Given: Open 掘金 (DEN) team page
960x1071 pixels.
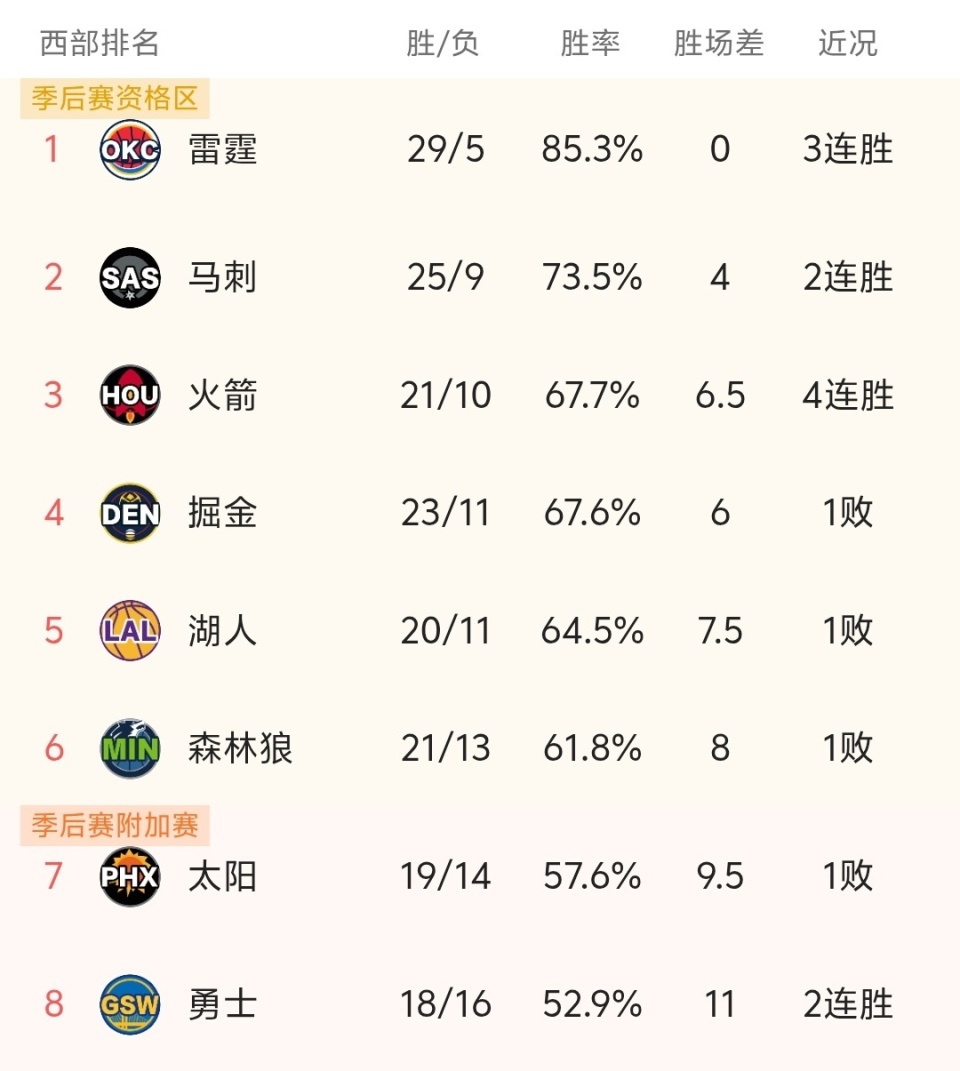Looking at the screenshot, I should [222, 513].
